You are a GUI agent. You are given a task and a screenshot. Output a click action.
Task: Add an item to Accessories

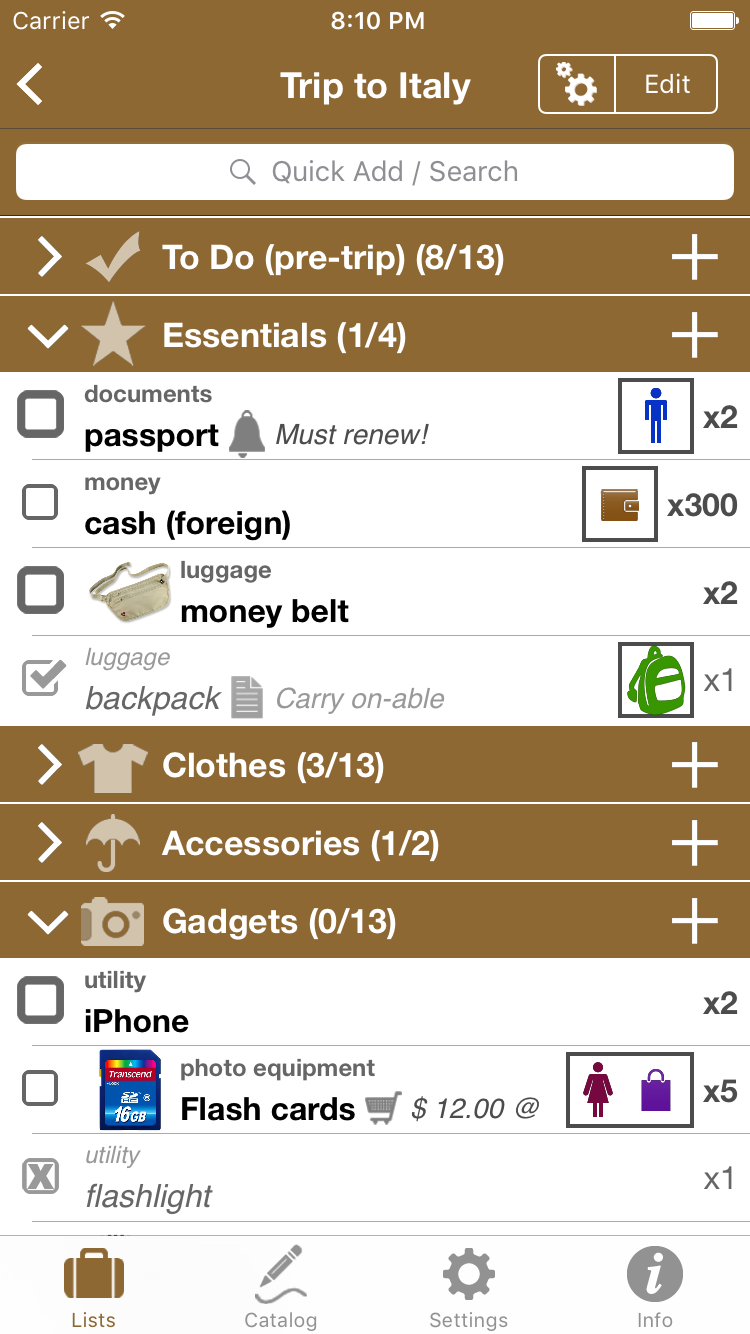tap(694, 844)
